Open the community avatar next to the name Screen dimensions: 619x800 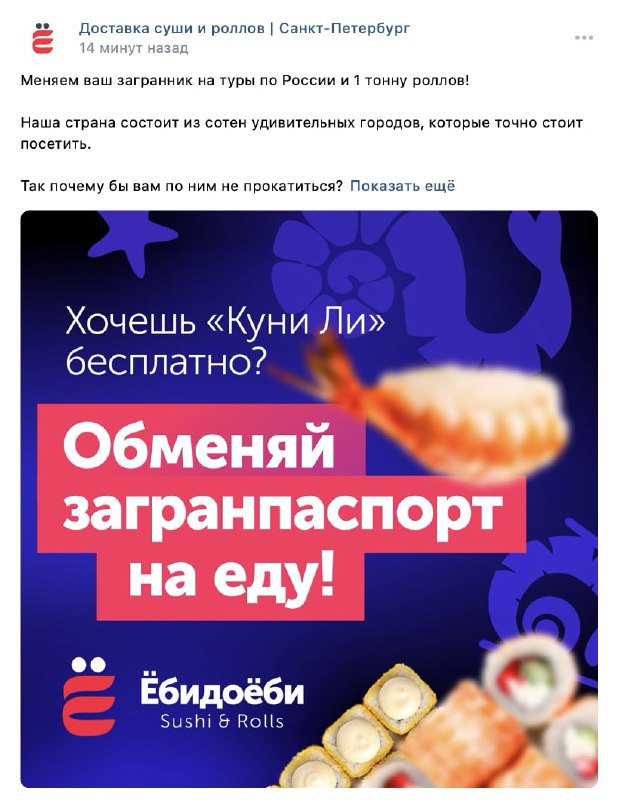[x=43, y=37]
